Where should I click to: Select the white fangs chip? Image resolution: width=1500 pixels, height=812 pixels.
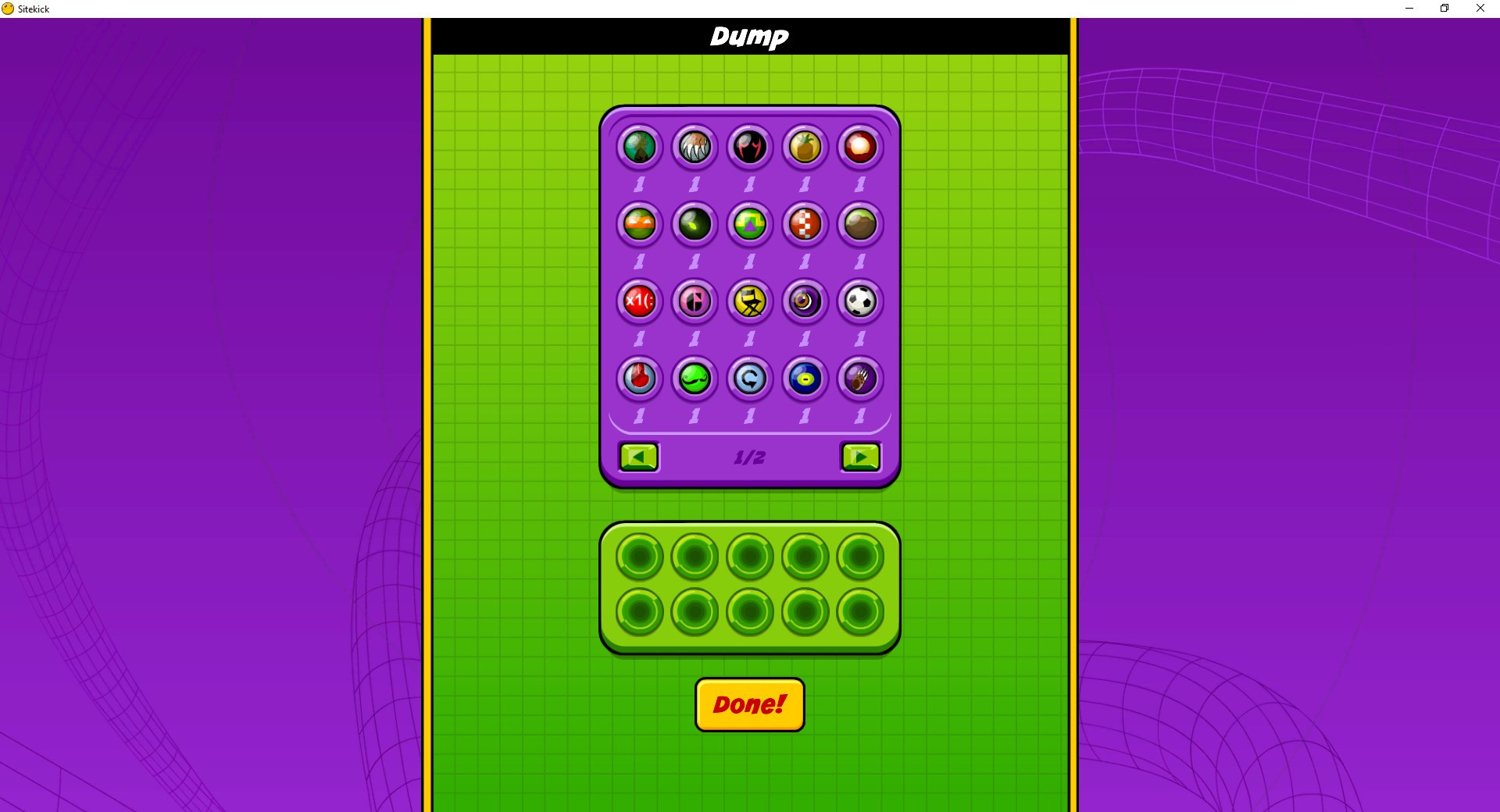694,147
